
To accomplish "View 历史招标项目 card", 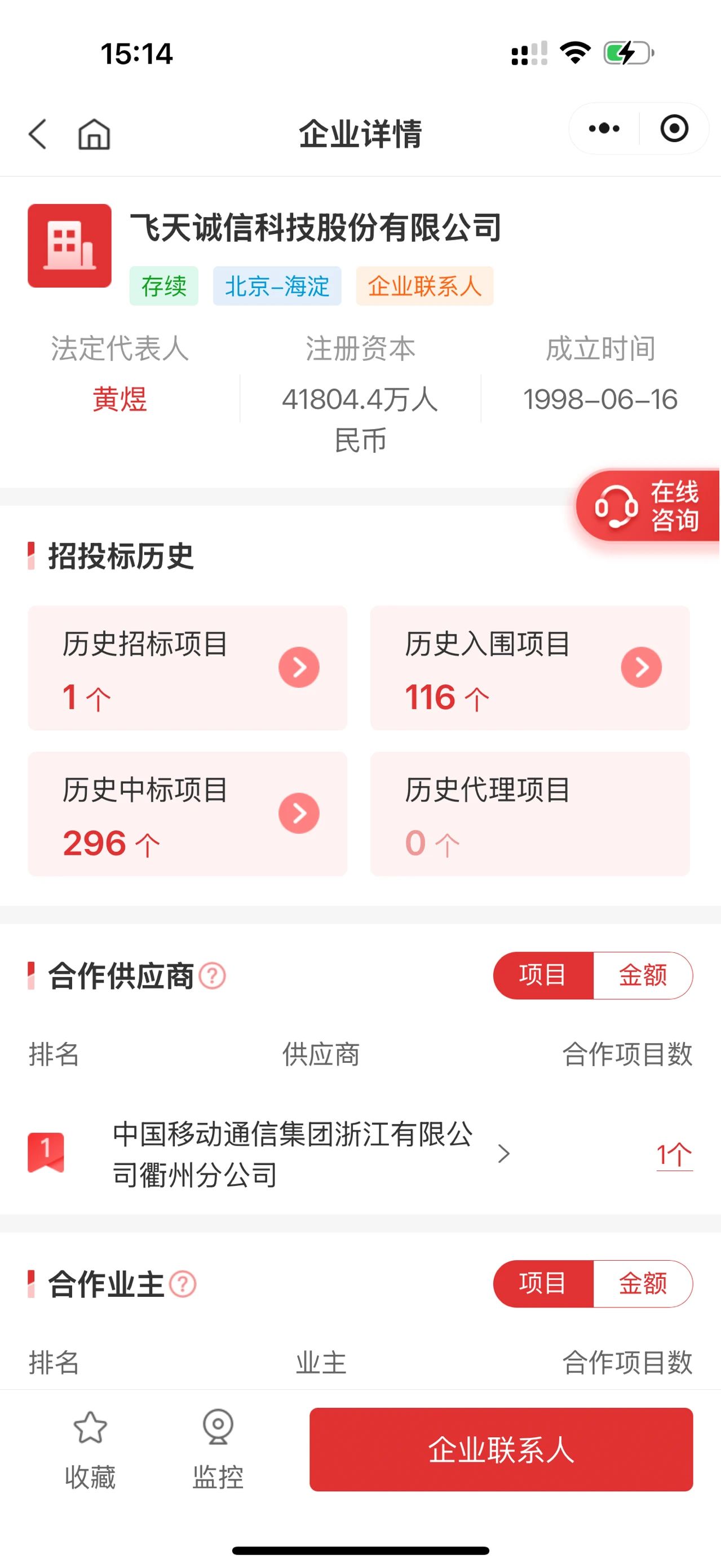I will coord(187,668).
